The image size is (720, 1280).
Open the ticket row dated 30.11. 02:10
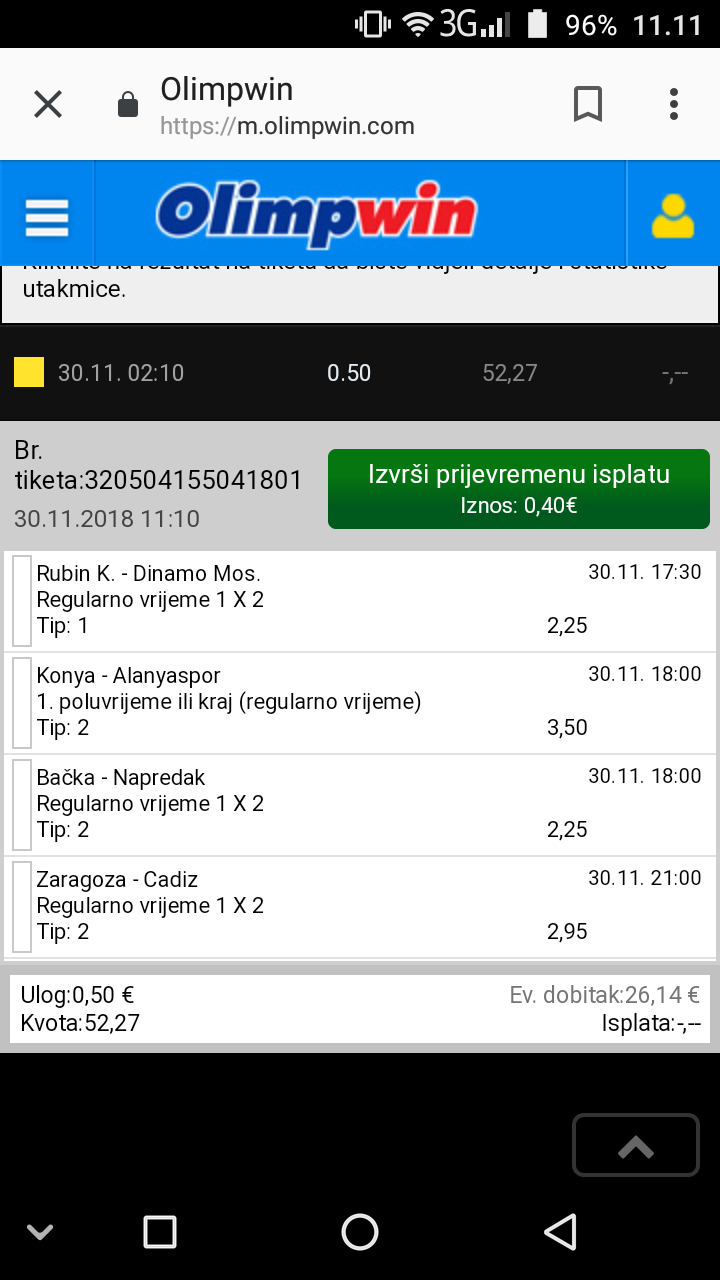[360, 373]
